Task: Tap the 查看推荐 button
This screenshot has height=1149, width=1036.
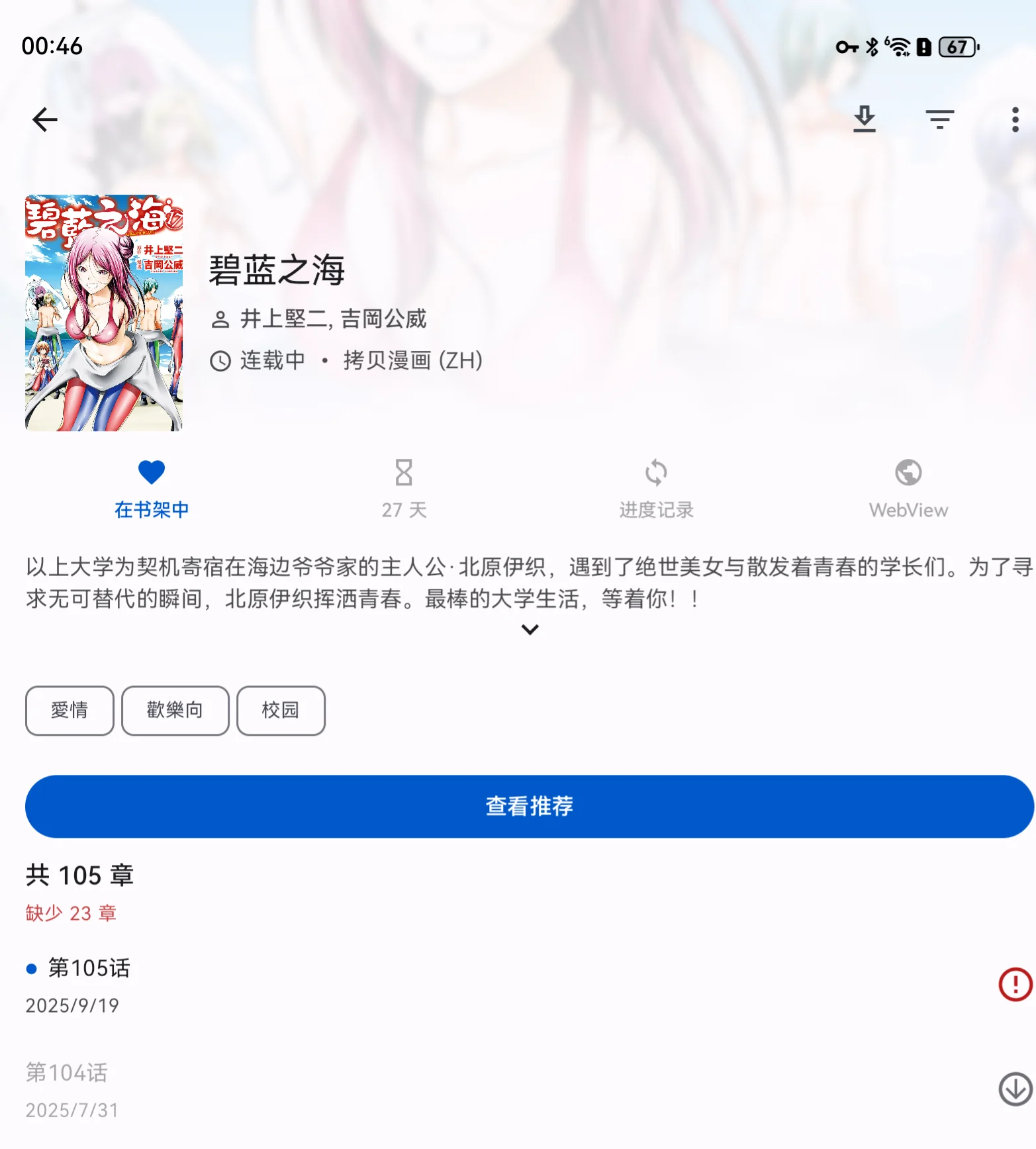Action: 529,806
